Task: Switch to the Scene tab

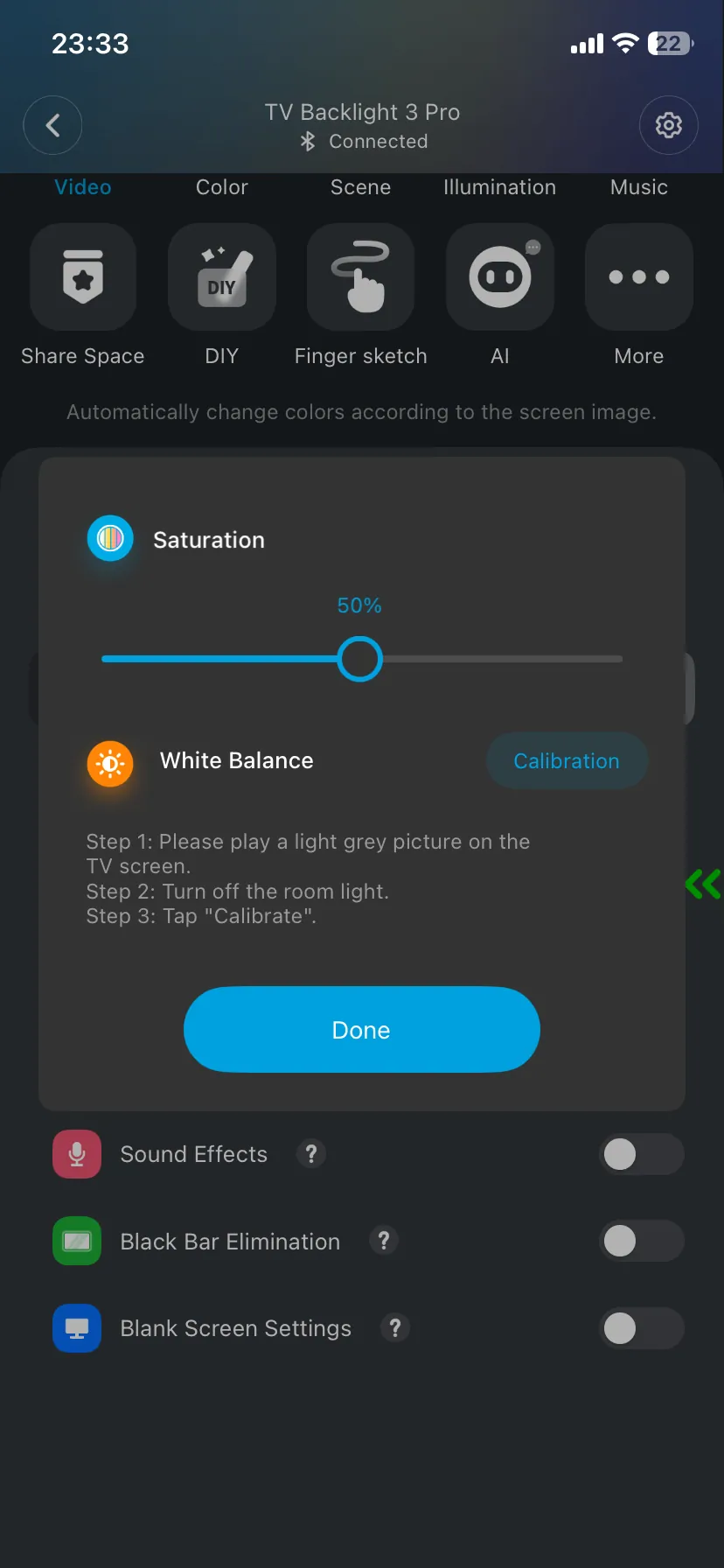Action: [x=360, y=187]
